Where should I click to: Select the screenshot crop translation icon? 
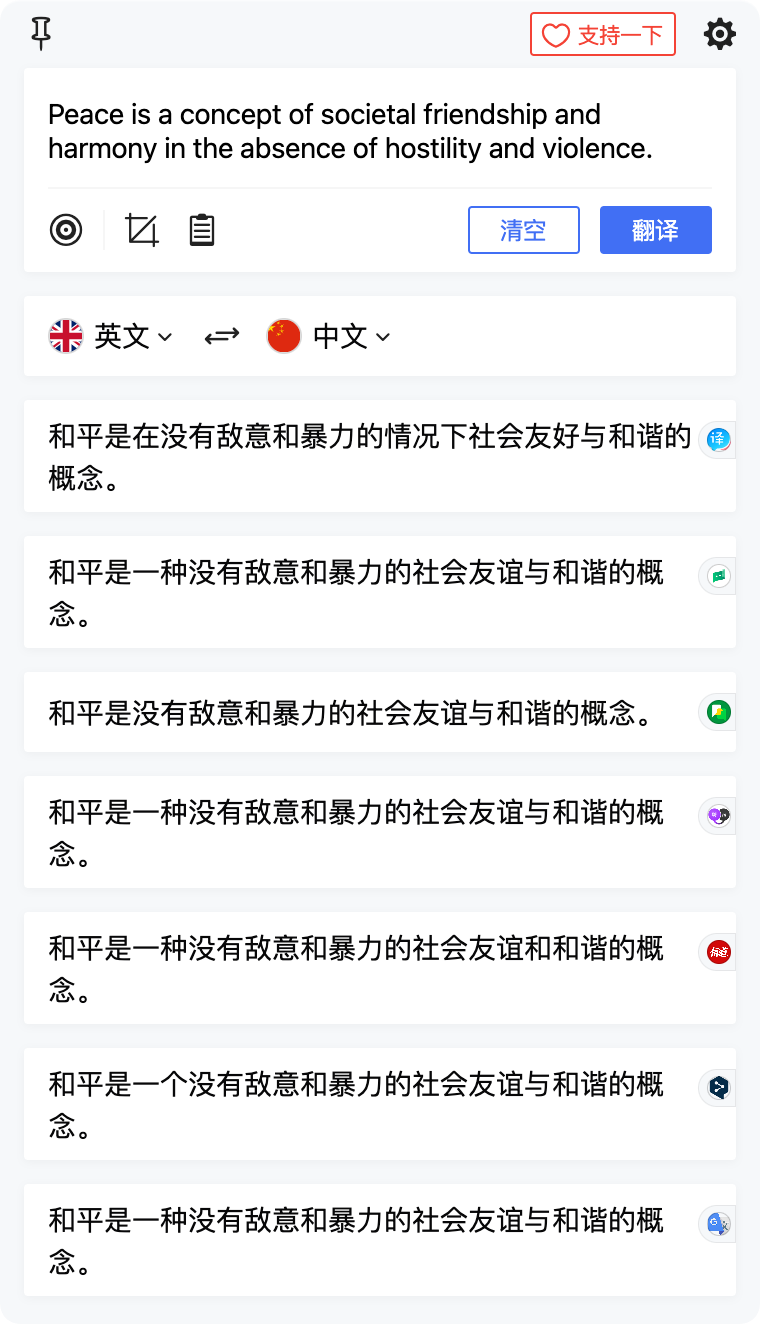click(x=141, y=229)
